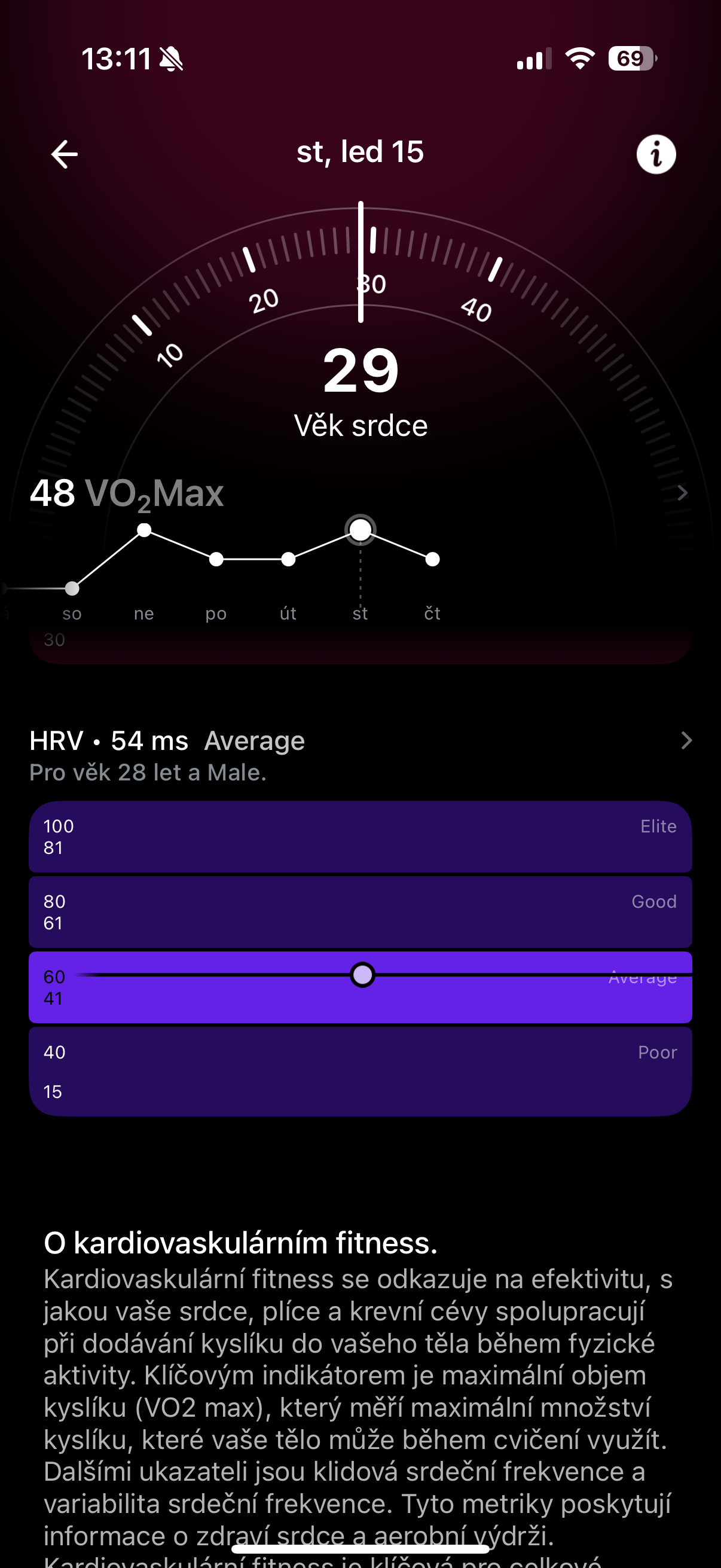Tap the back arrow to return
The width and height of the screenshot is (721, 1568).
pos(64,153)
